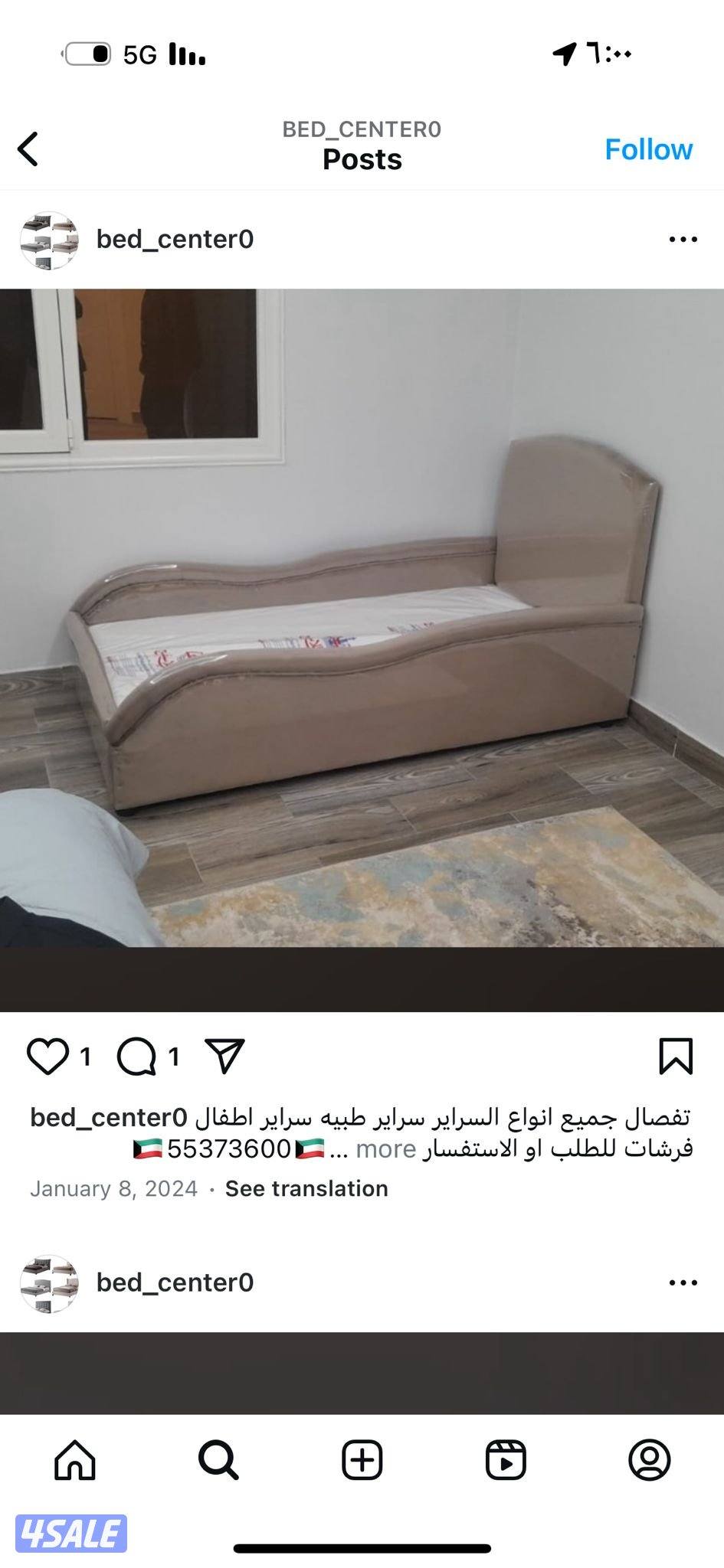Save the post with the bookmark icon
This screenshot has width=724, height=1568.
point(676,1057)
